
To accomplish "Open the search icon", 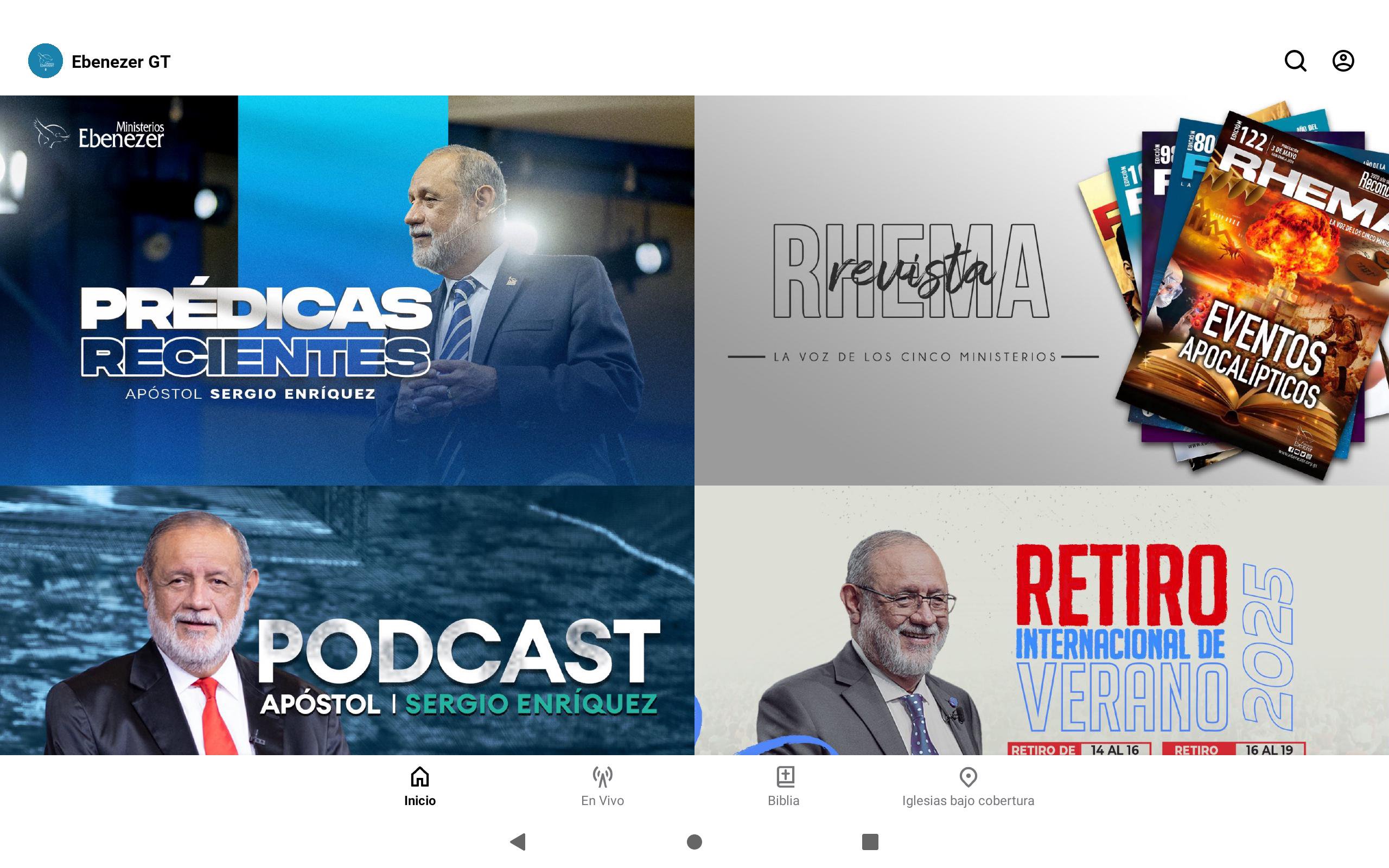I will [x=1295, y=61].
